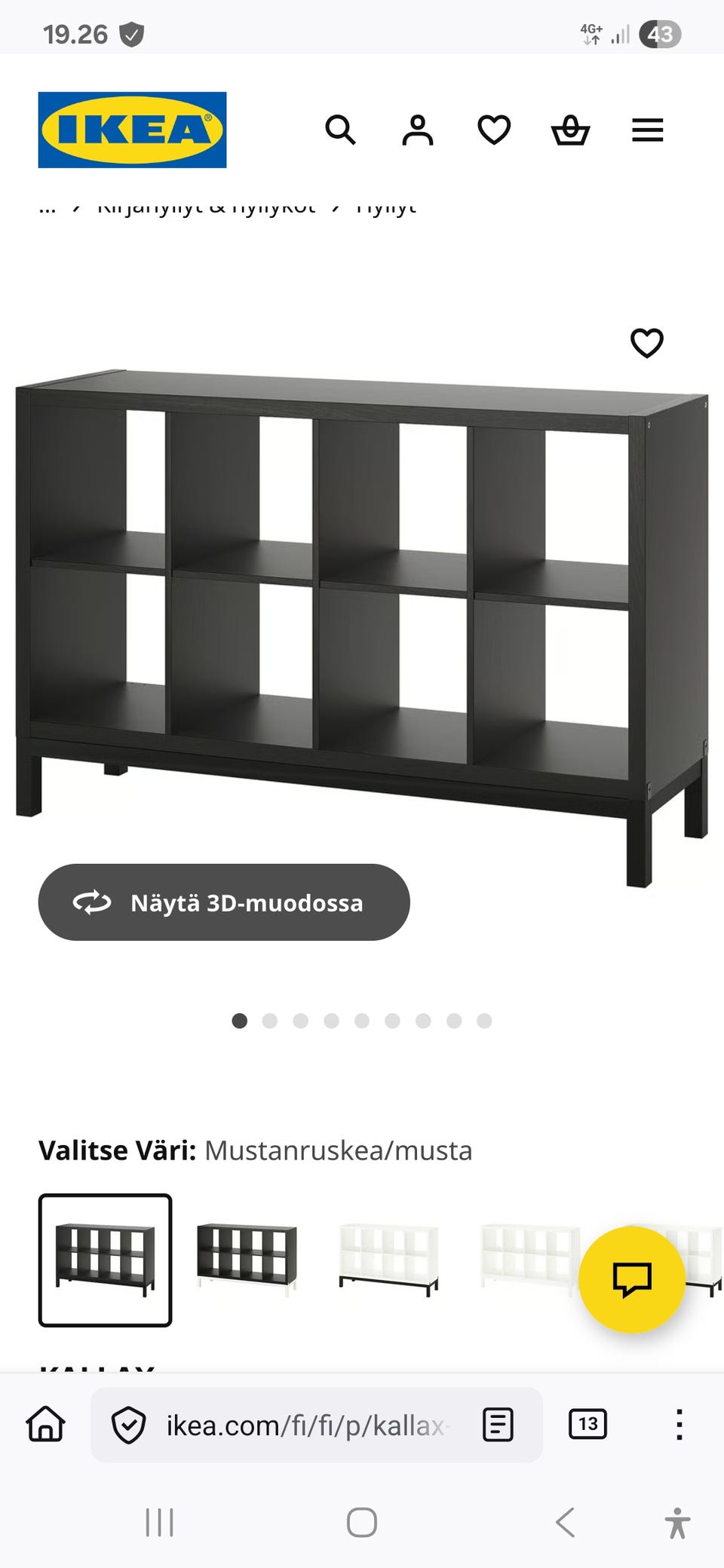Viewport: 724px width, 1568px height.
Task: Add the Kallax shelf to favourites
Action: [646, 344]
